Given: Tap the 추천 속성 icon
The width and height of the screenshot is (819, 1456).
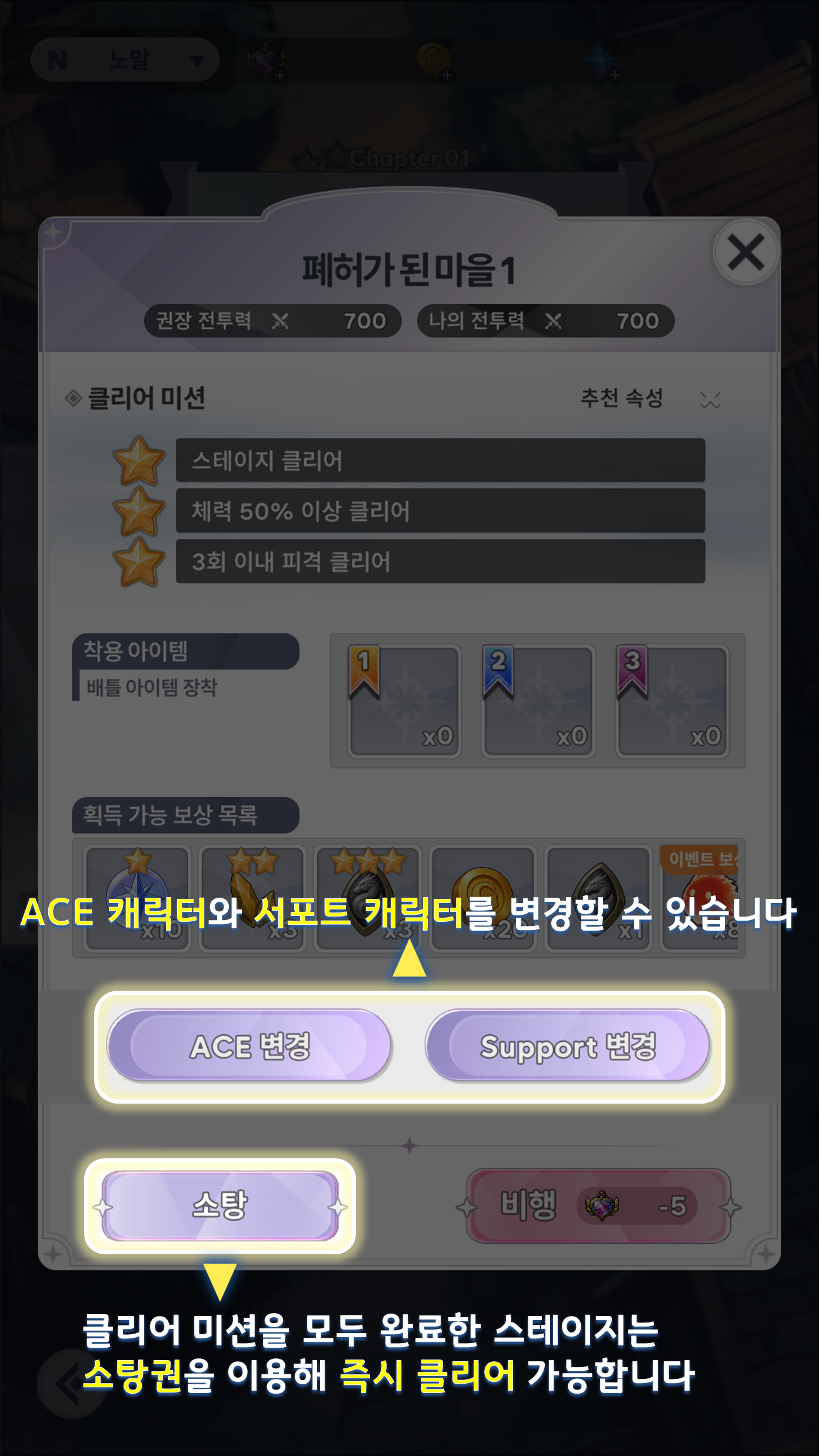Looking at the screenshot, I should pos(710,399).
